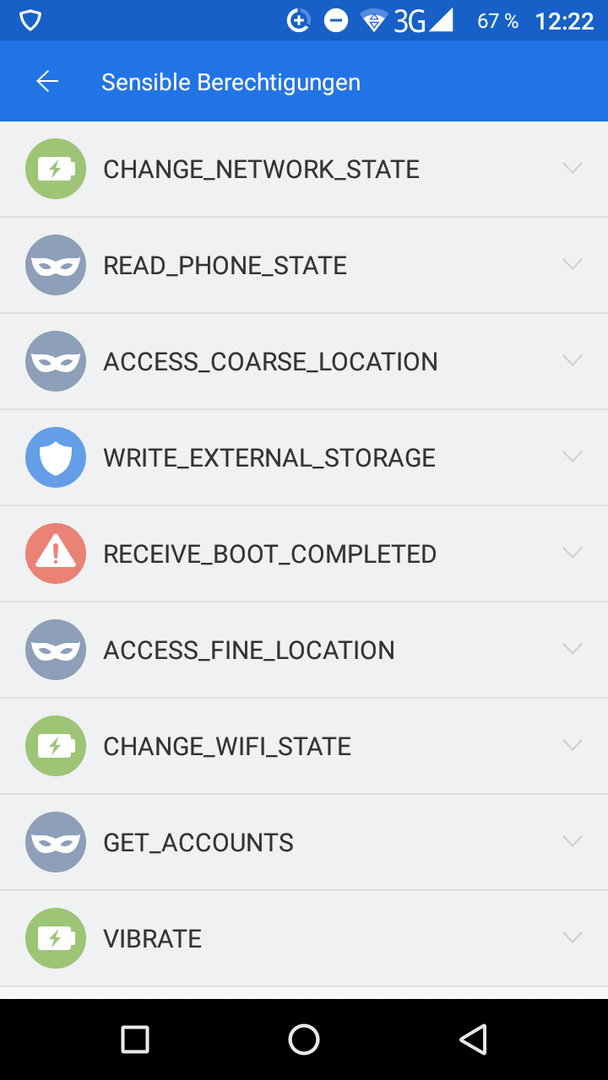Open the ACCESS_COARSE_LOCATION row
Image resolution: width=608 pixels, height=1080 pixels.
(304, 362)
